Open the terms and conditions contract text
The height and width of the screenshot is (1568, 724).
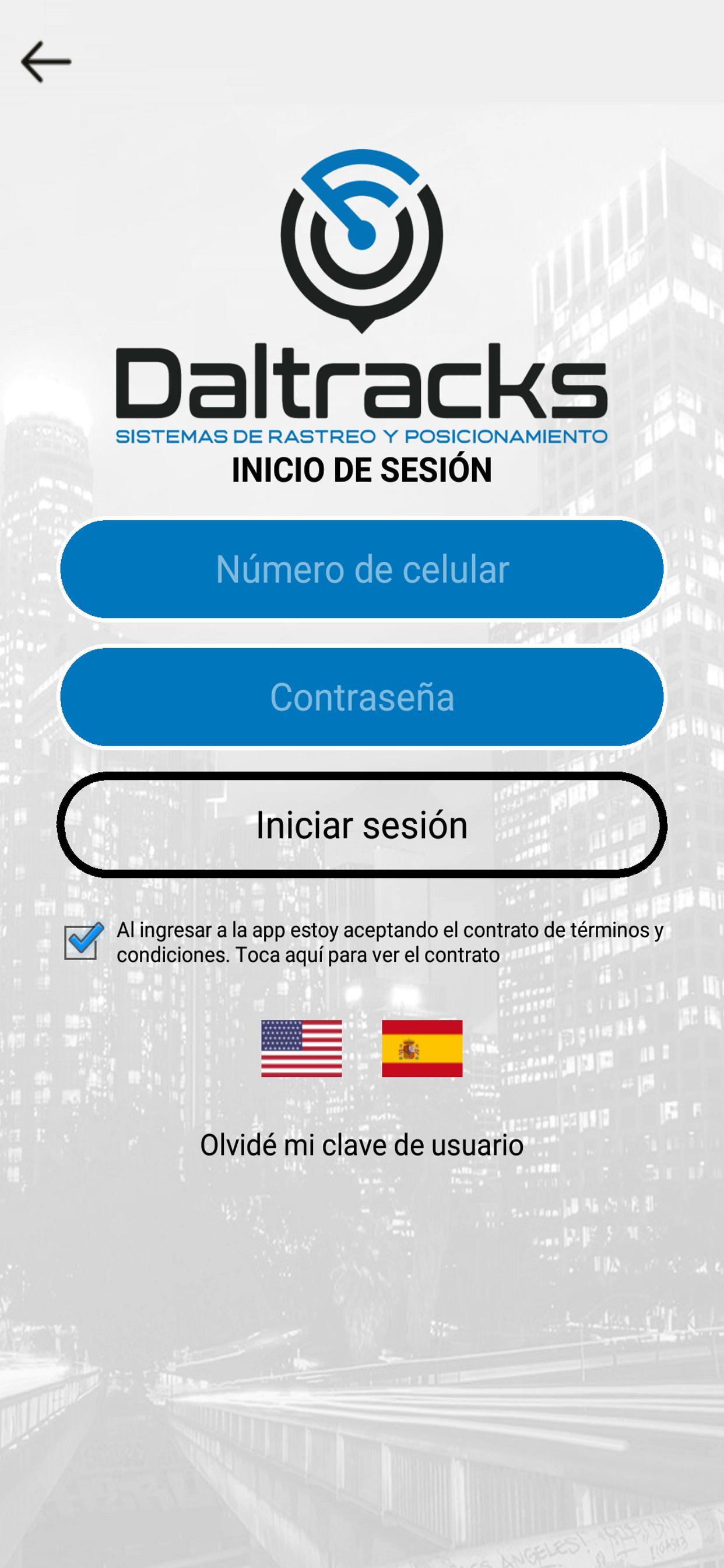tap(389, 942)
